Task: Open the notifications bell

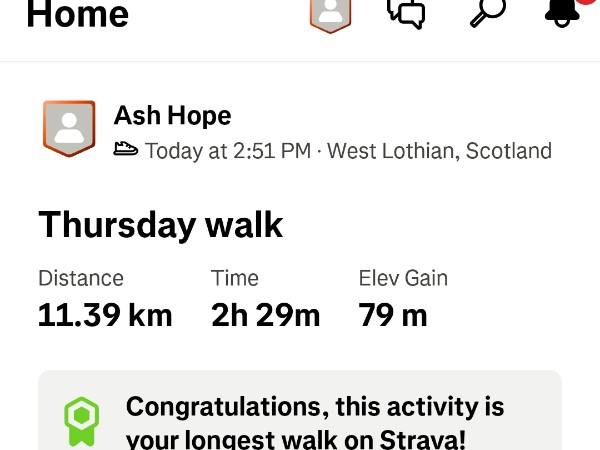Action: pyautogui.click(x=563, y=12)
